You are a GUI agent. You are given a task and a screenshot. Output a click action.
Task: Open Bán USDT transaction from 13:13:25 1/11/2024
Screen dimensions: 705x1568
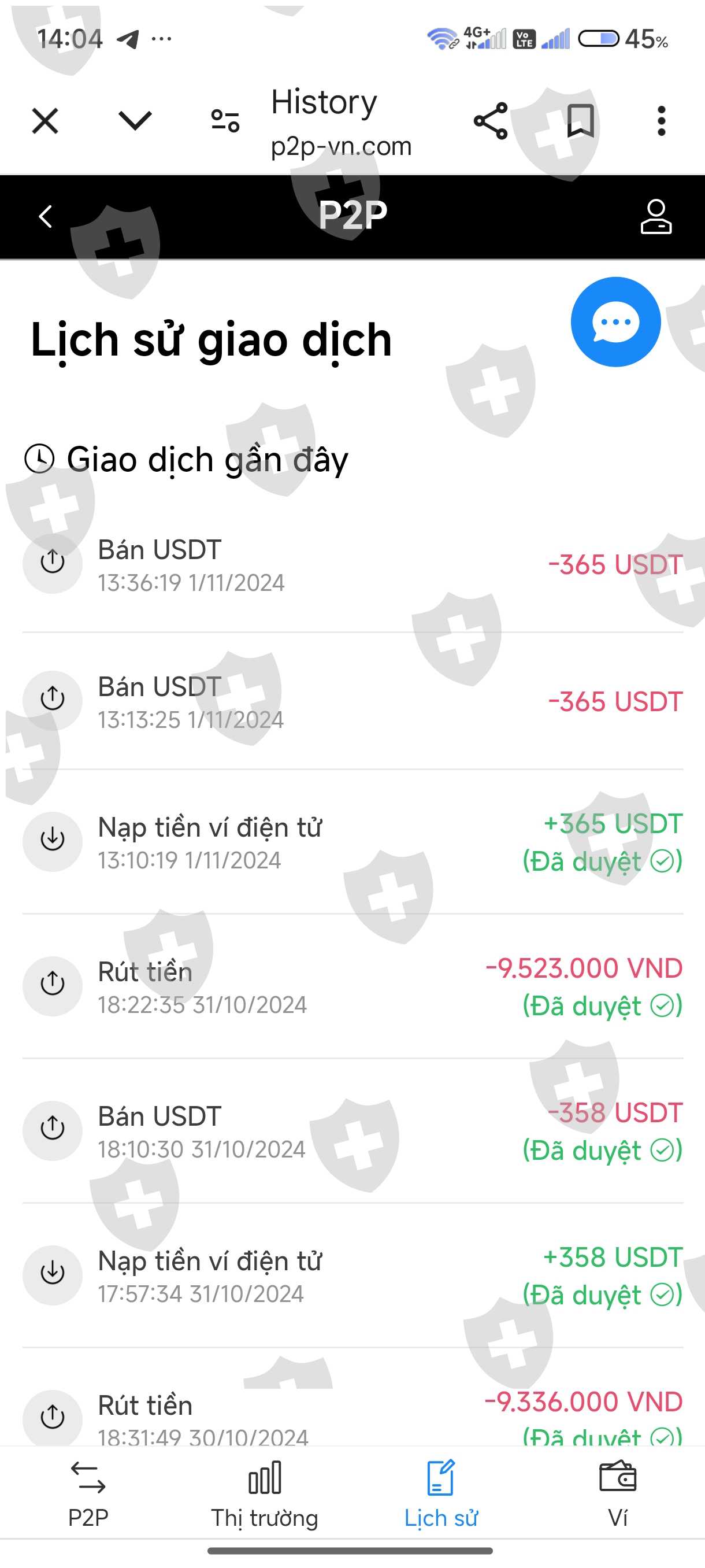point(353,701)
